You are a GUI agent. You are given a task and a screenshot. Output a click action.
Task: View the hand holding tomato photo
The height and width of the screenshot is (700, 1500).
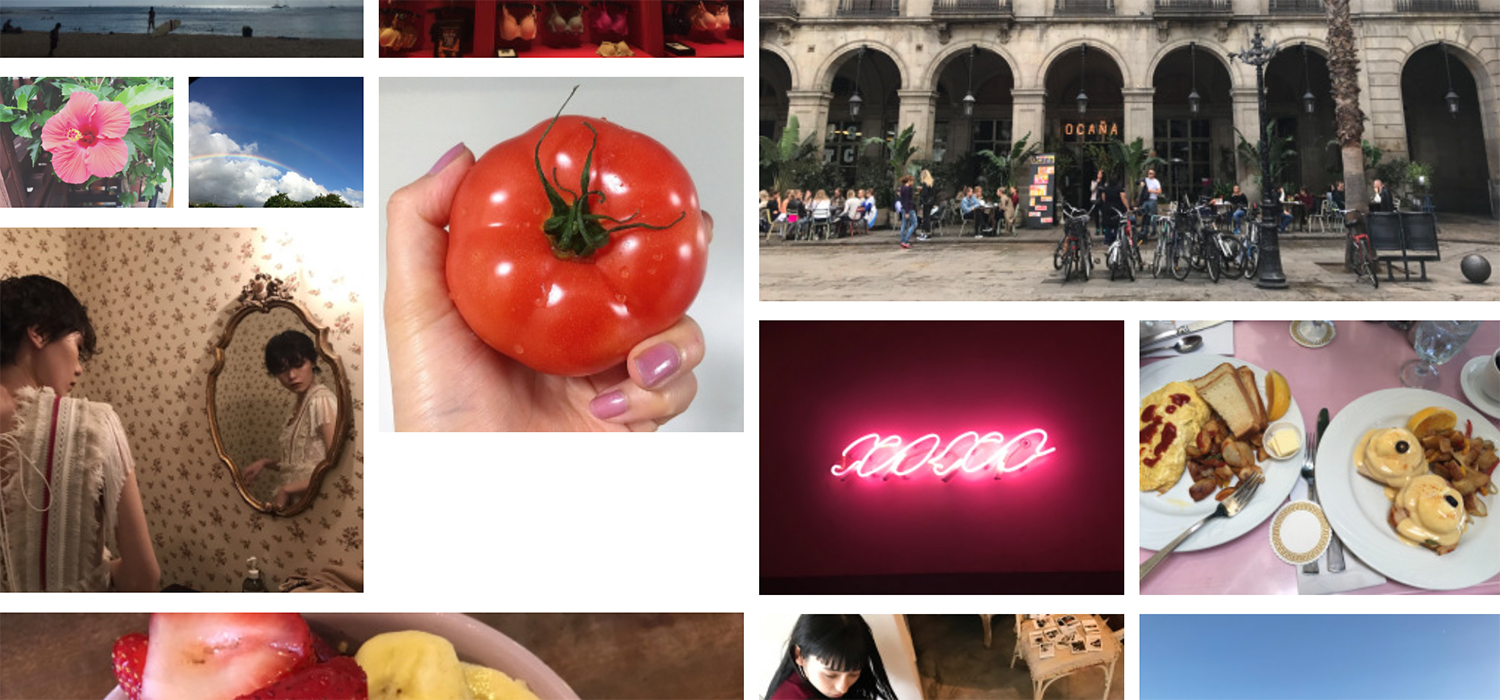560,254
